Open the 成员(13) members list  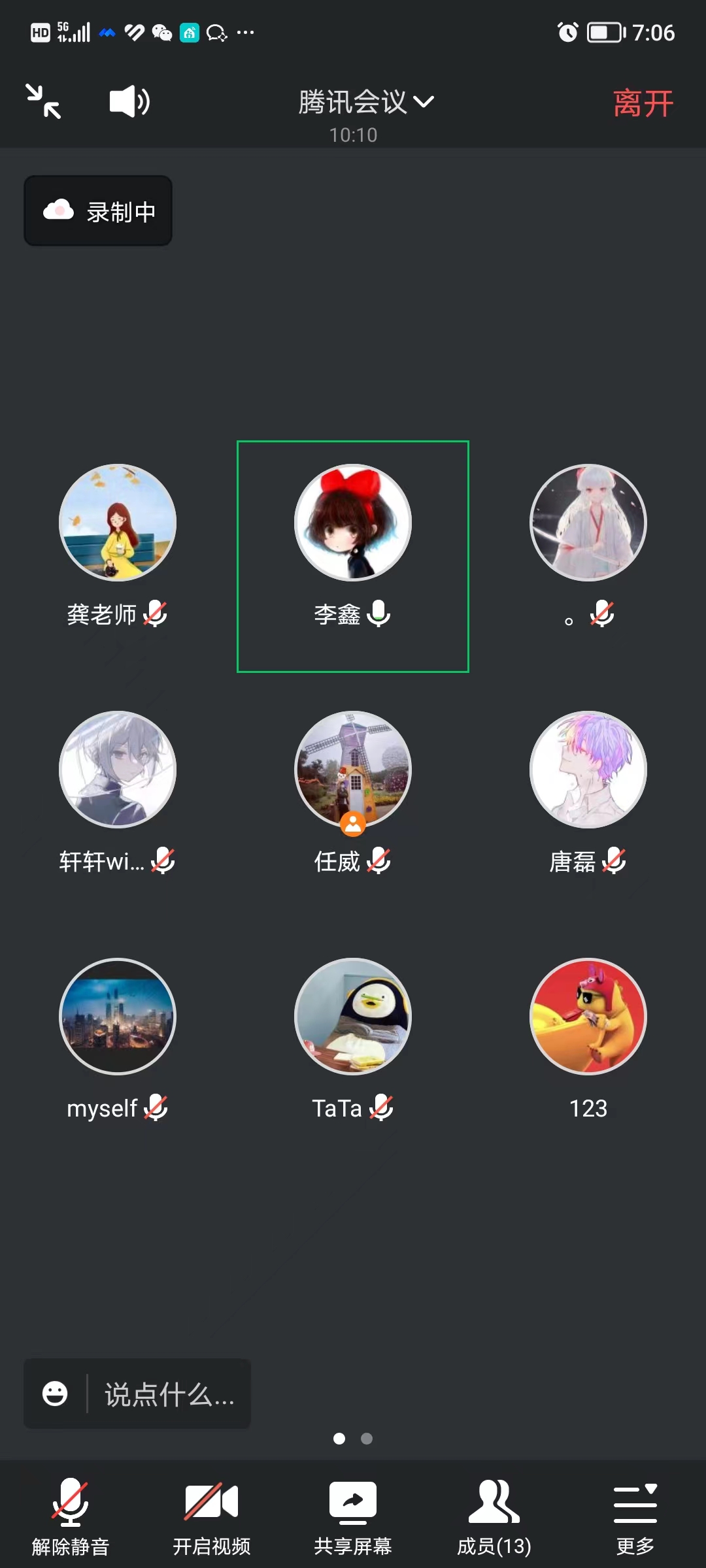(x=494, y=1516)
